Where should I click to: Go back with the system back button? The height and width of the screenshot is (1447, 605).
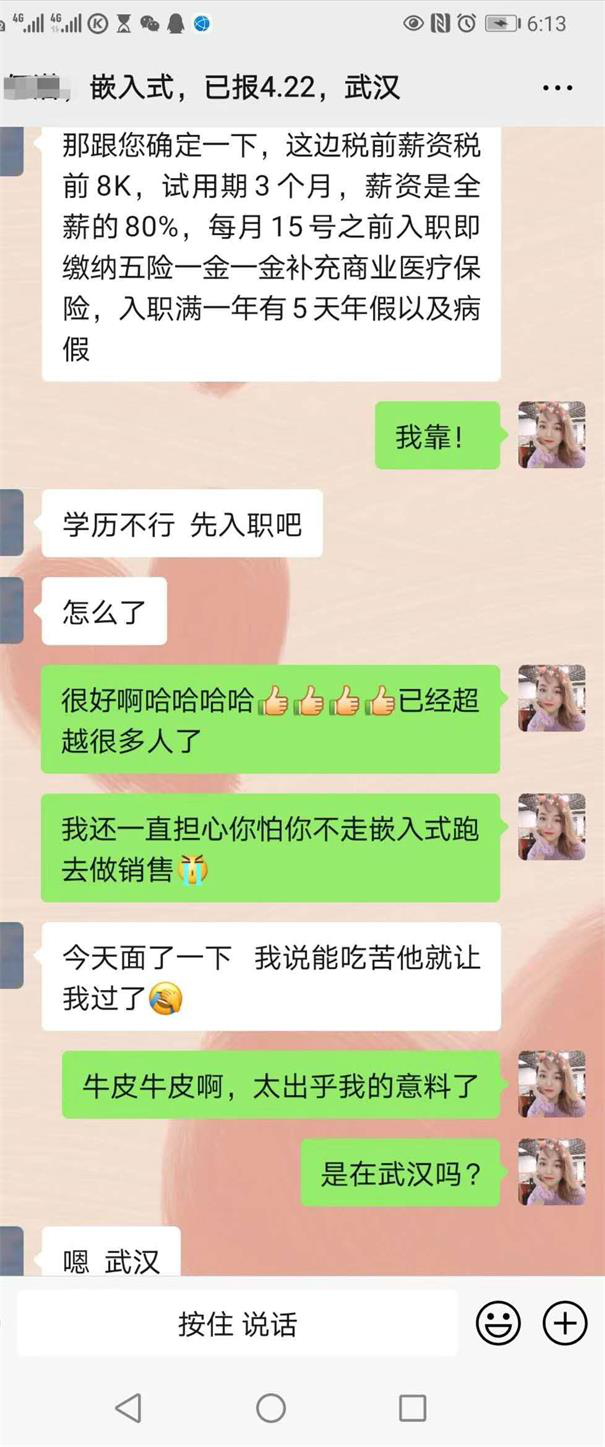click(x=128, y=1408)
